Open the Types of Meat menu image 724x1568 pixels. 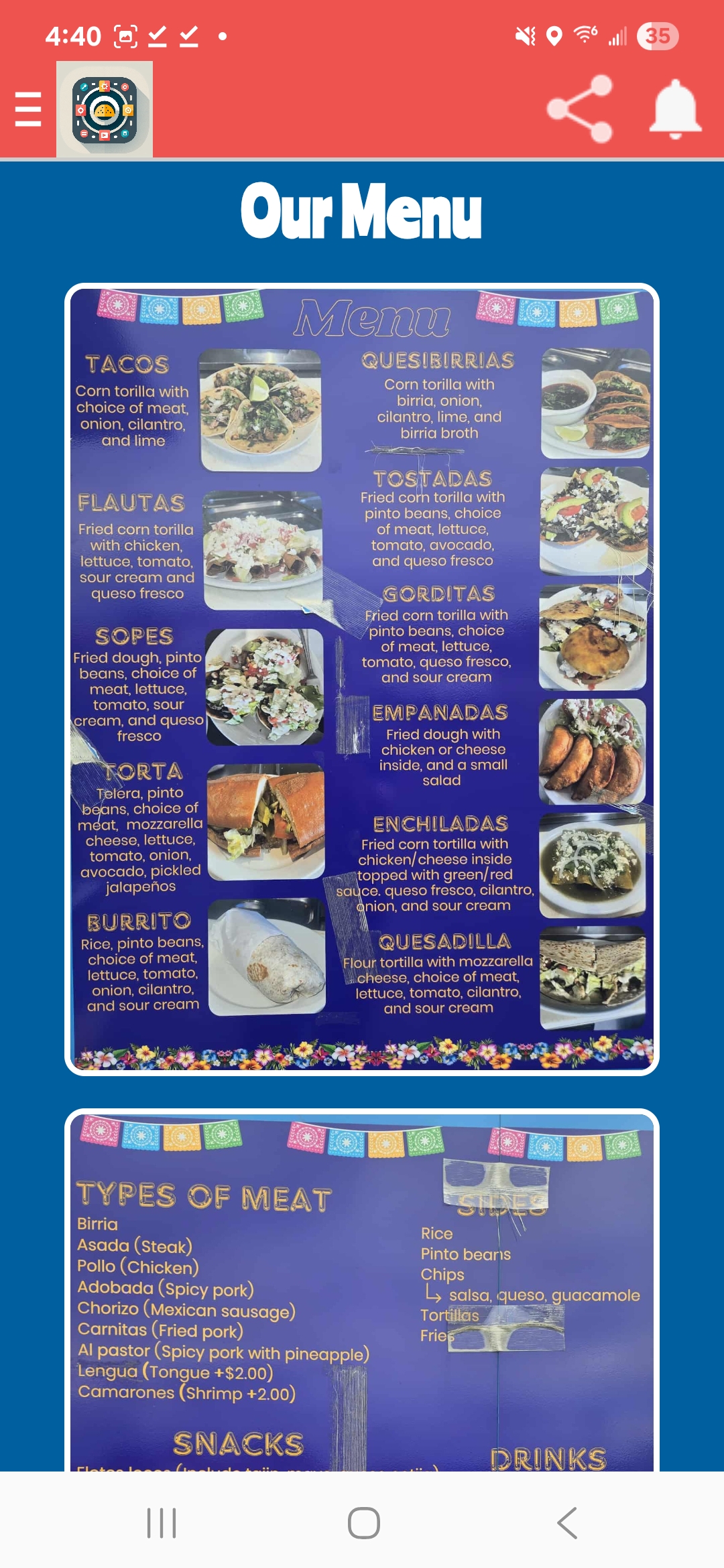pos(362,1293)
